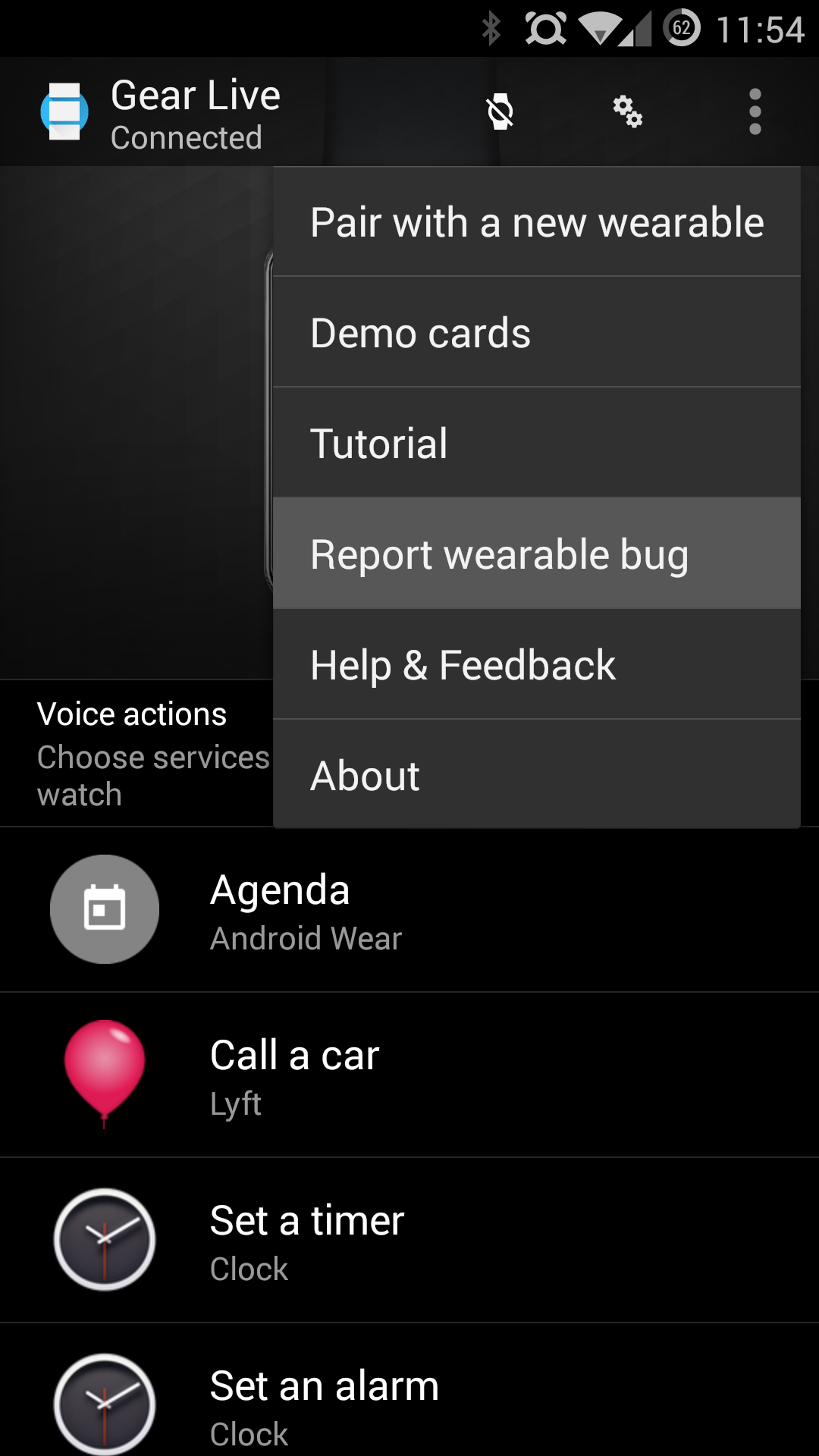Tap the Bluetooth icon in the status bar
The height and width of the screenshot is (1456, 819).
click(491, 29)
